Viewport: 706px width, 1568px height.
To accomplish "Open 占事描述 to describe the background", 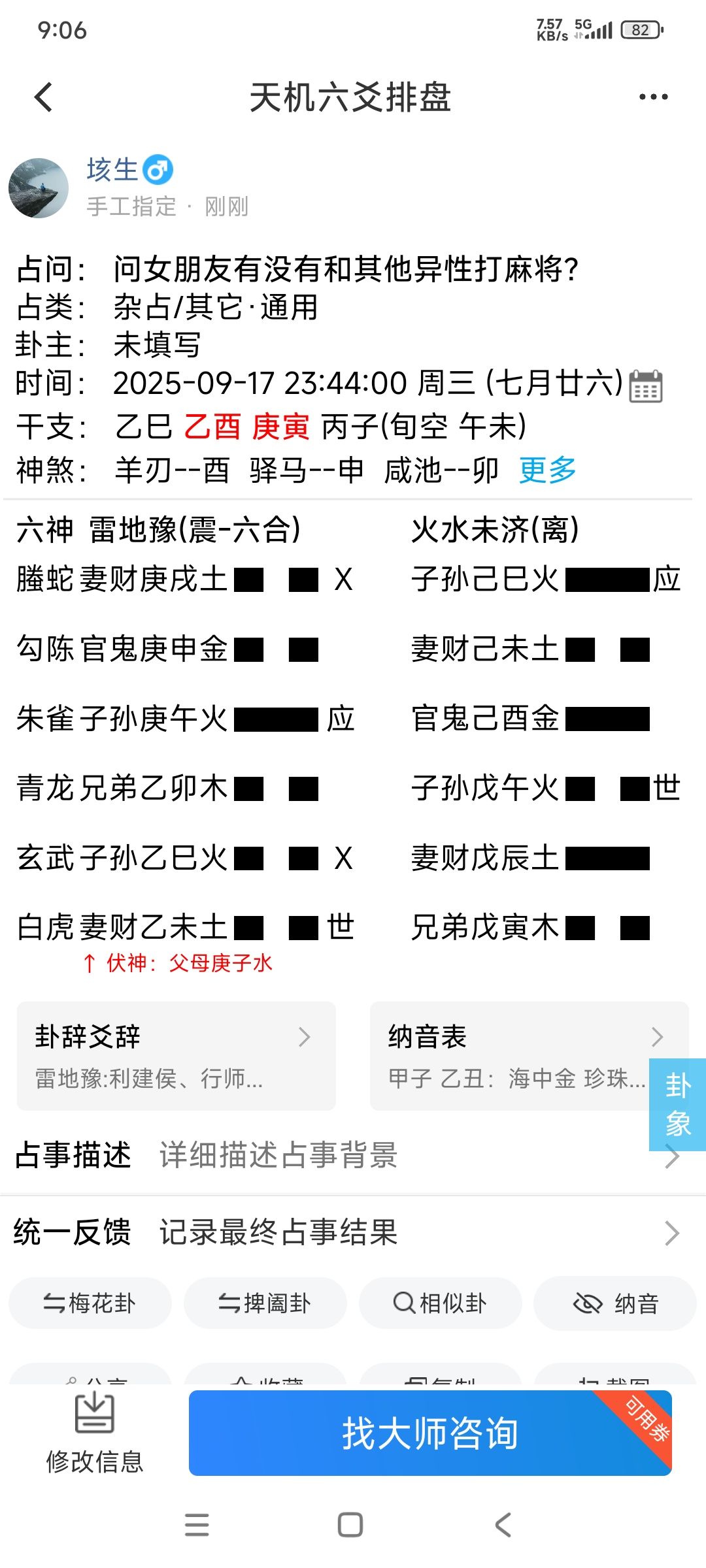I will tap(346, 1155).
